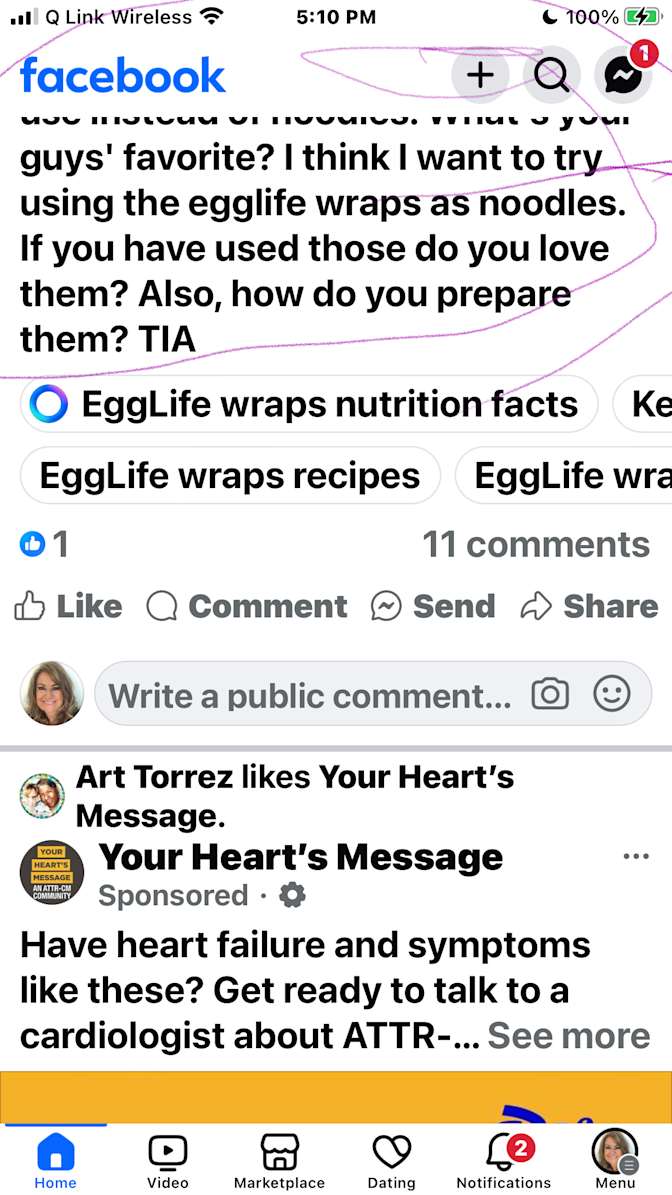The height and width of the screenshot is (1195, 672).
Task: Attach a photo to the comment
Action: pyautogui.click(x=550, y=694)
